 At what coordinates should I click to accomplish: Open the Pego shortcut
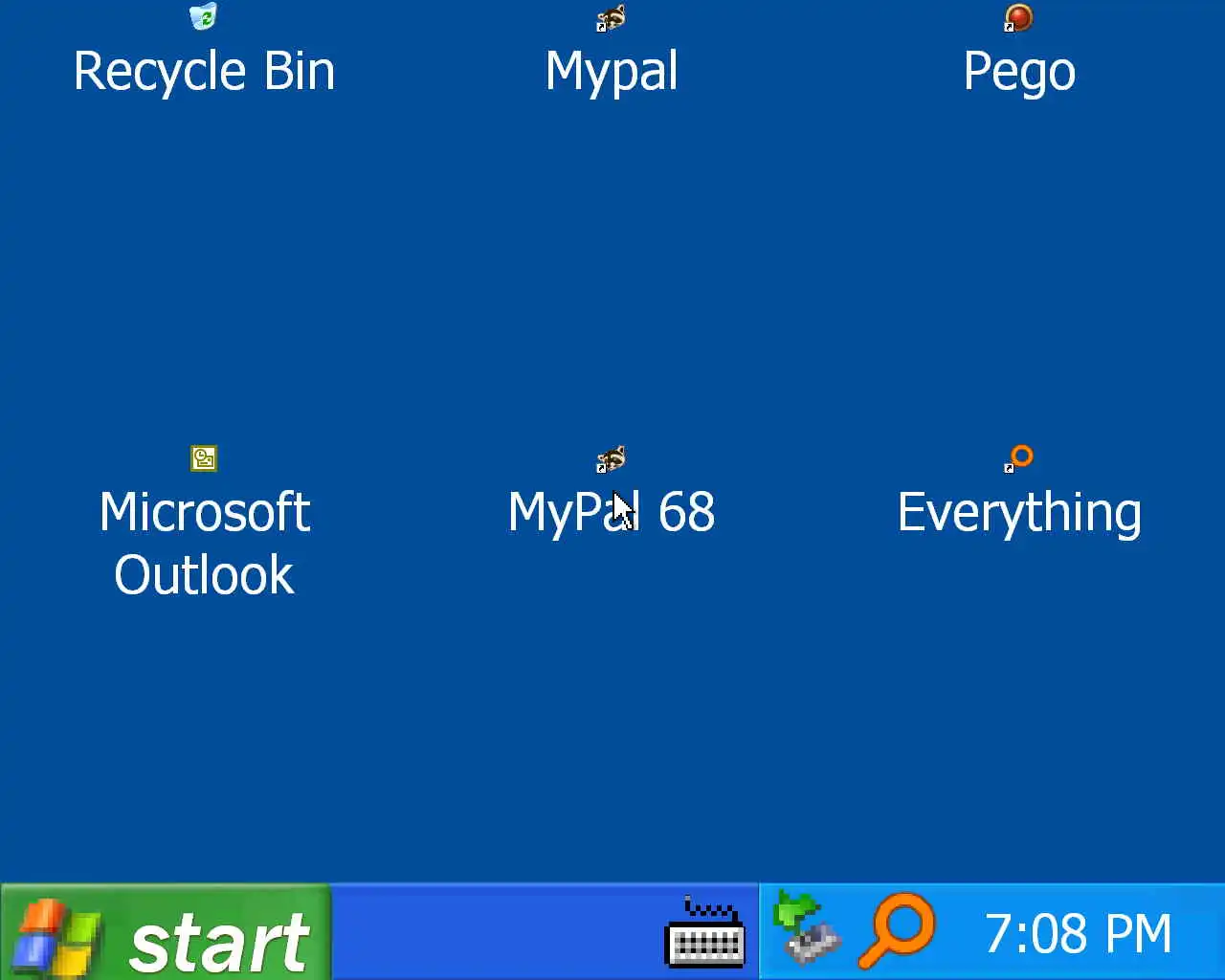(1018, 19)
